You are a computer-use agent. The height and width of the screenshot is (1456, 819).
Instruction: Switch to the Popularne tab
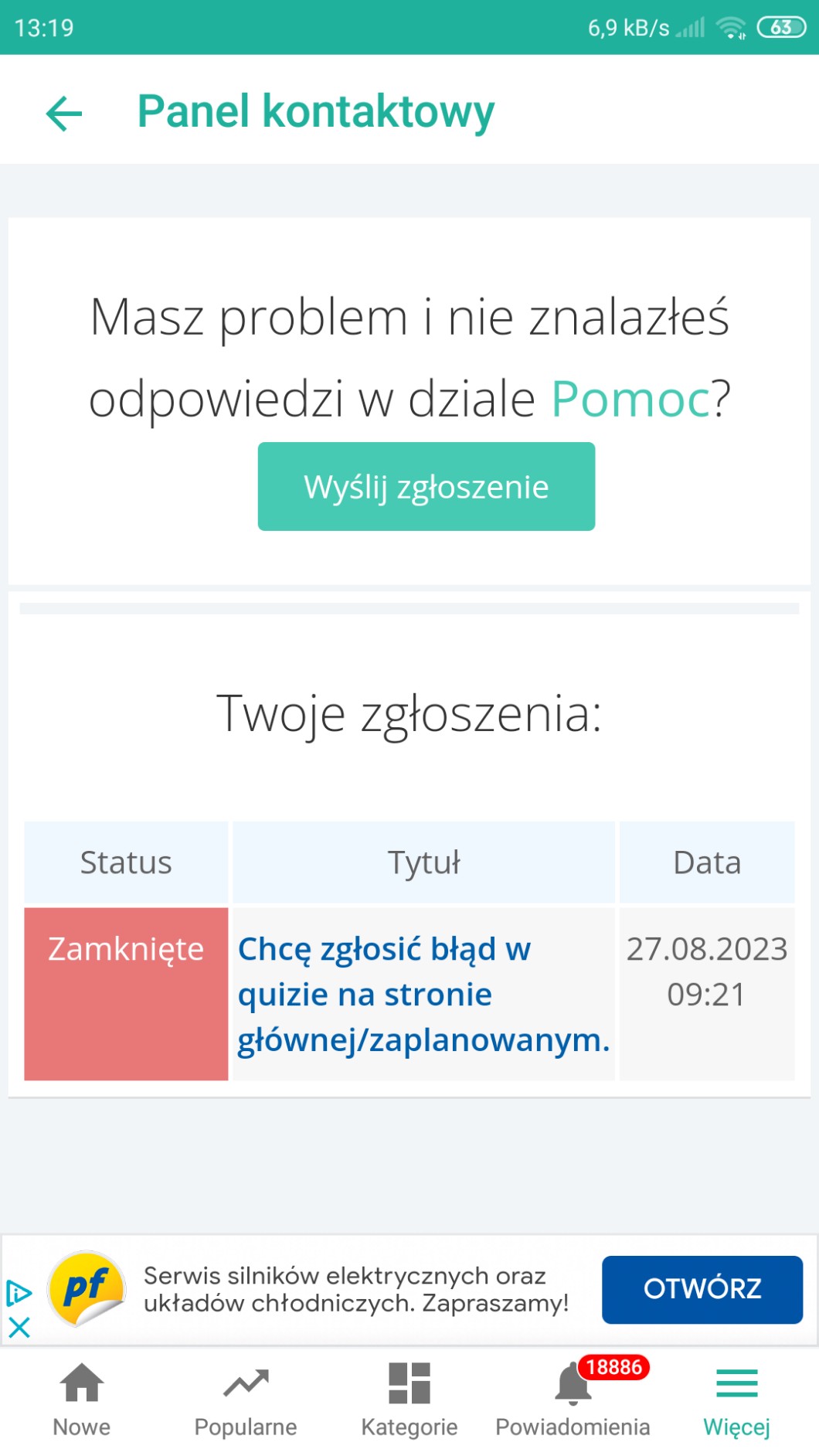coord(246,1399)
